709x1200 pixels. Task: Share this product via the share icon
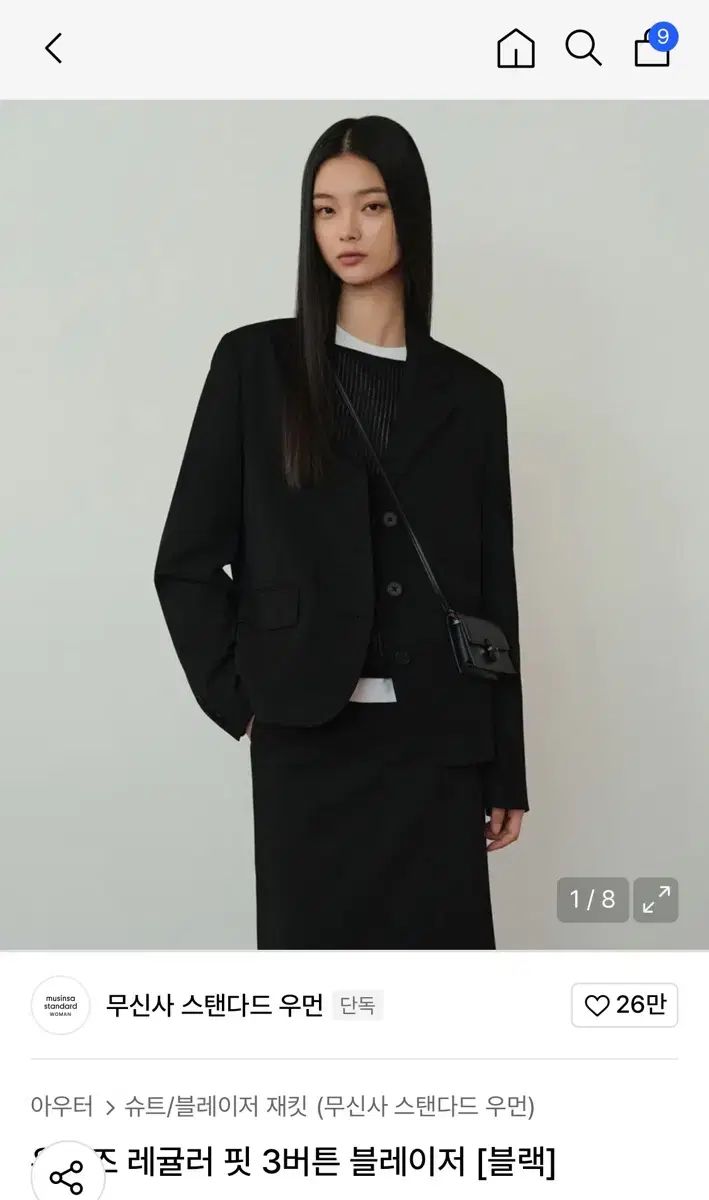tap(67, 1178)
